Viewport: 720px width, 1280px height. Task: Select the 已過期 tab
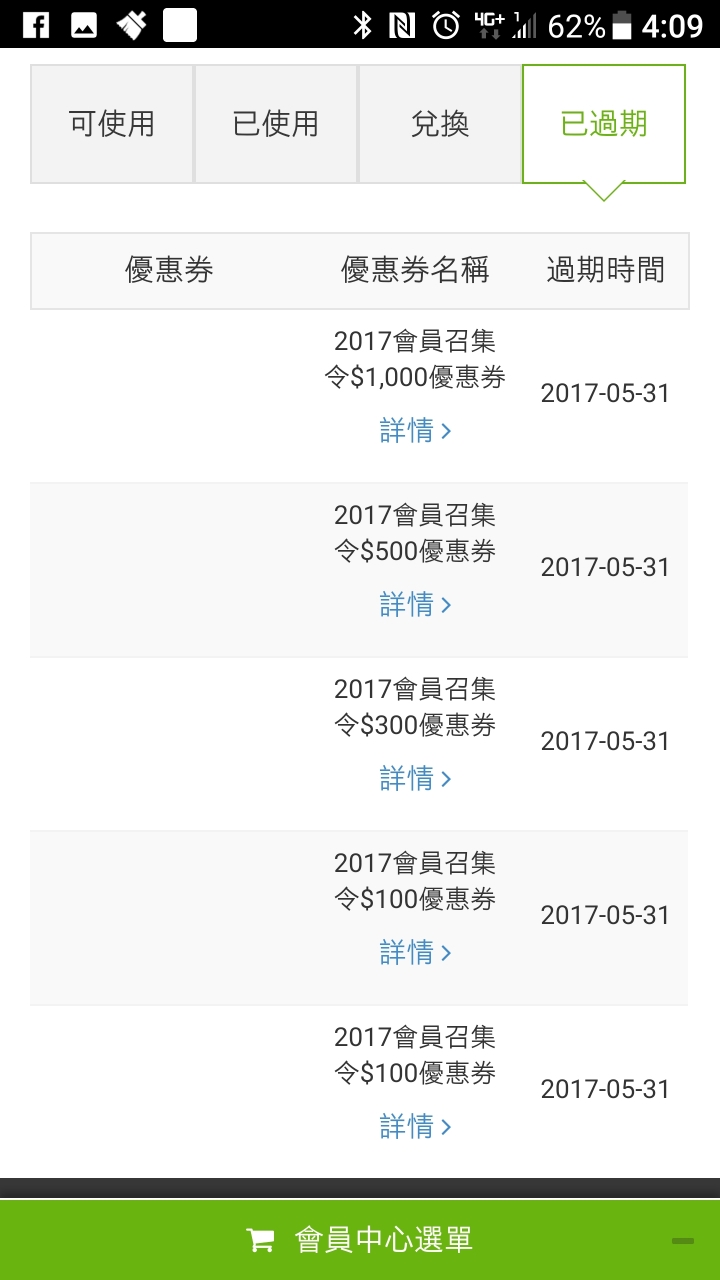tap(604, 124)
